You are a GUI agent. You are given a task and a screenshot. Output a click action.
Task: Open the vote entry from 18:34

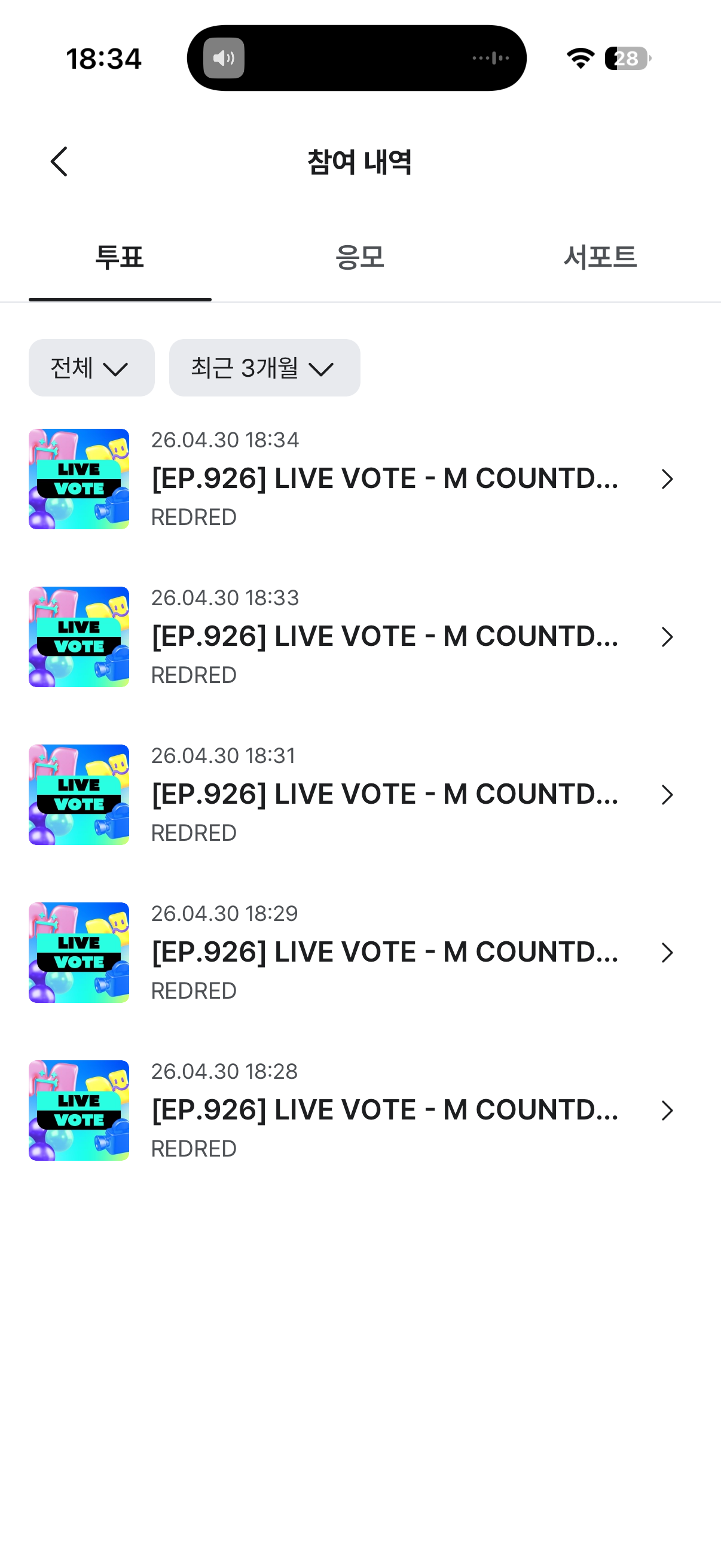(x=360, y=479)
